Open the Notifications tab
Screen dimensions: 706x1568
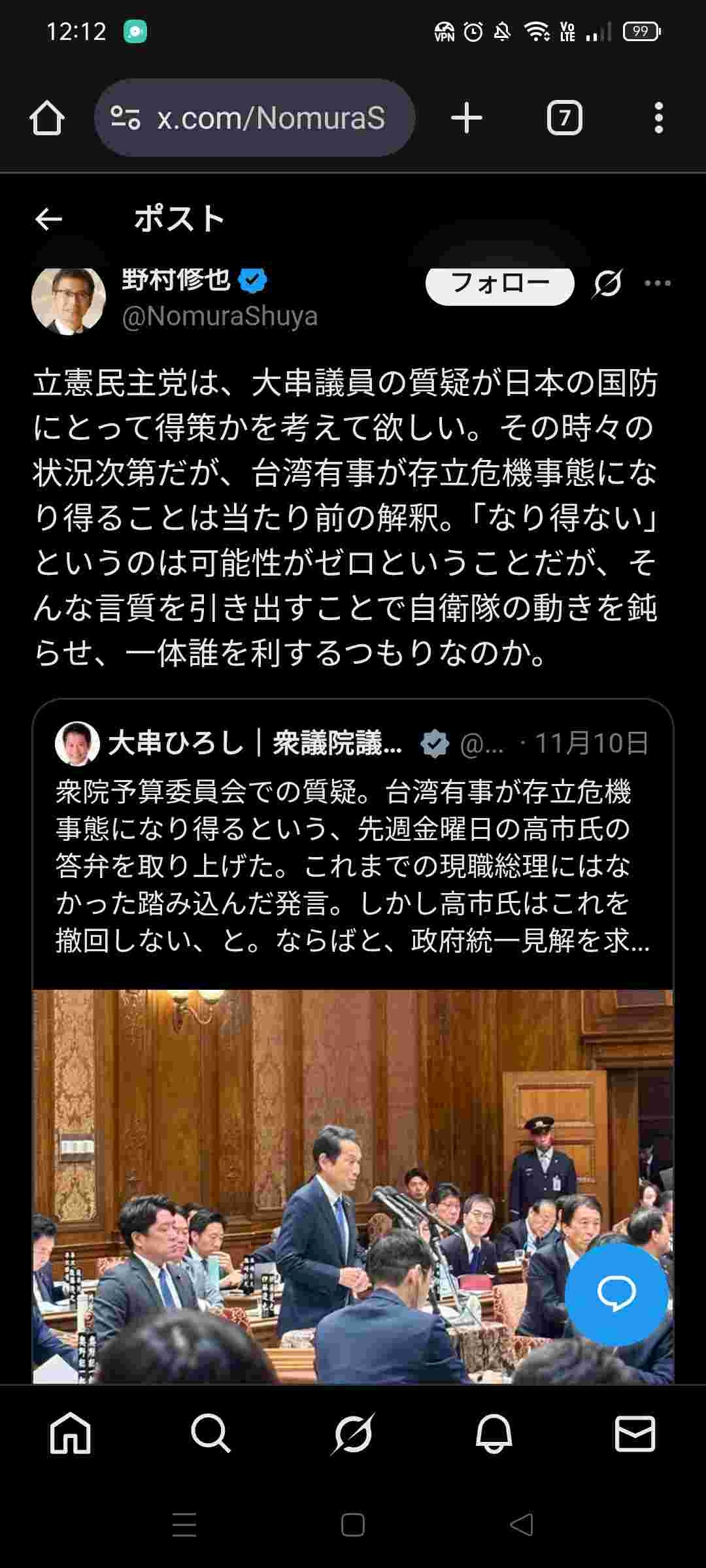click(x=494, y=1434)
